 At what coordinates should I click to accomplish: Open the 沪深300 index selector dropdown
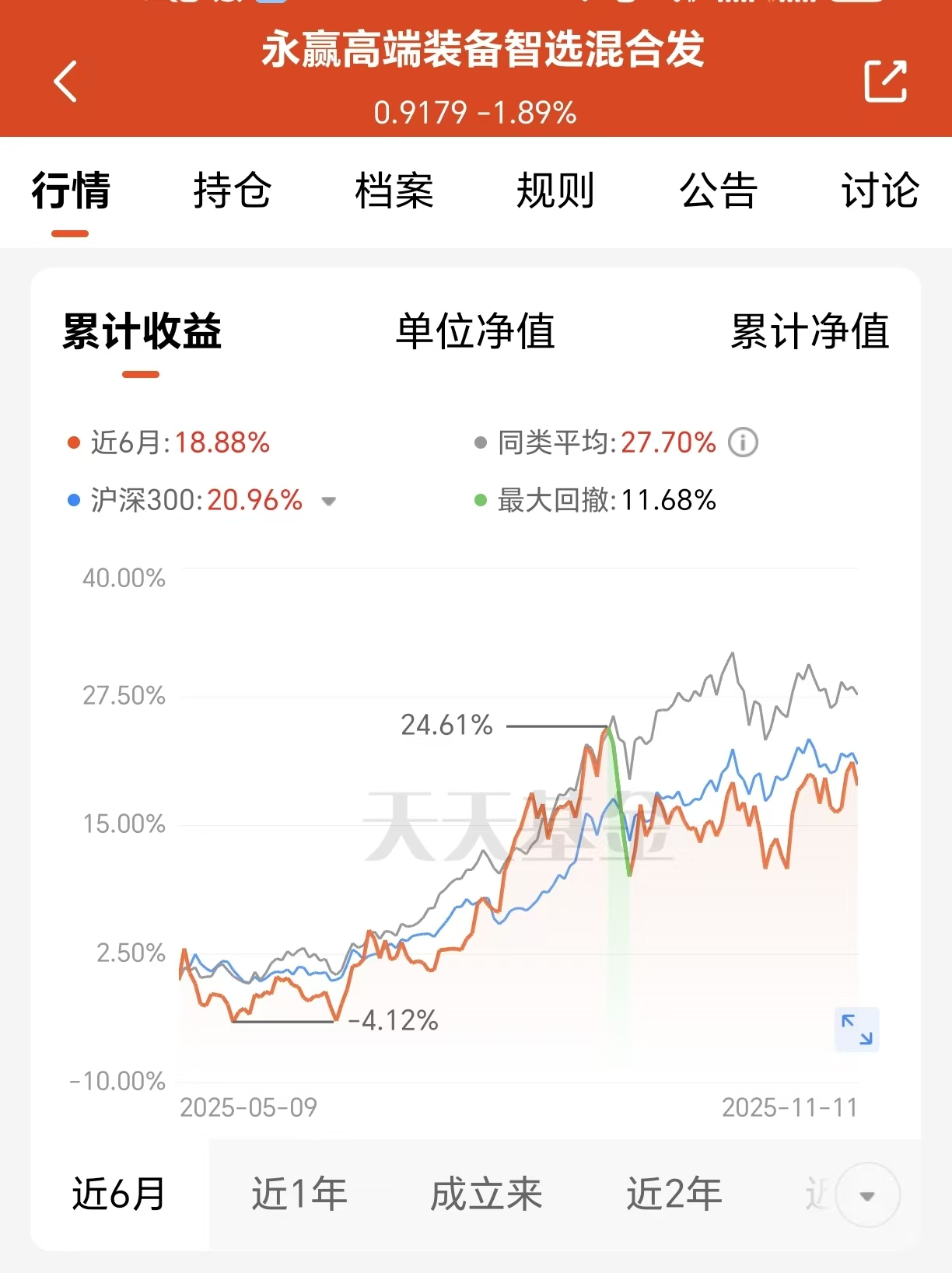pos(330,502)
